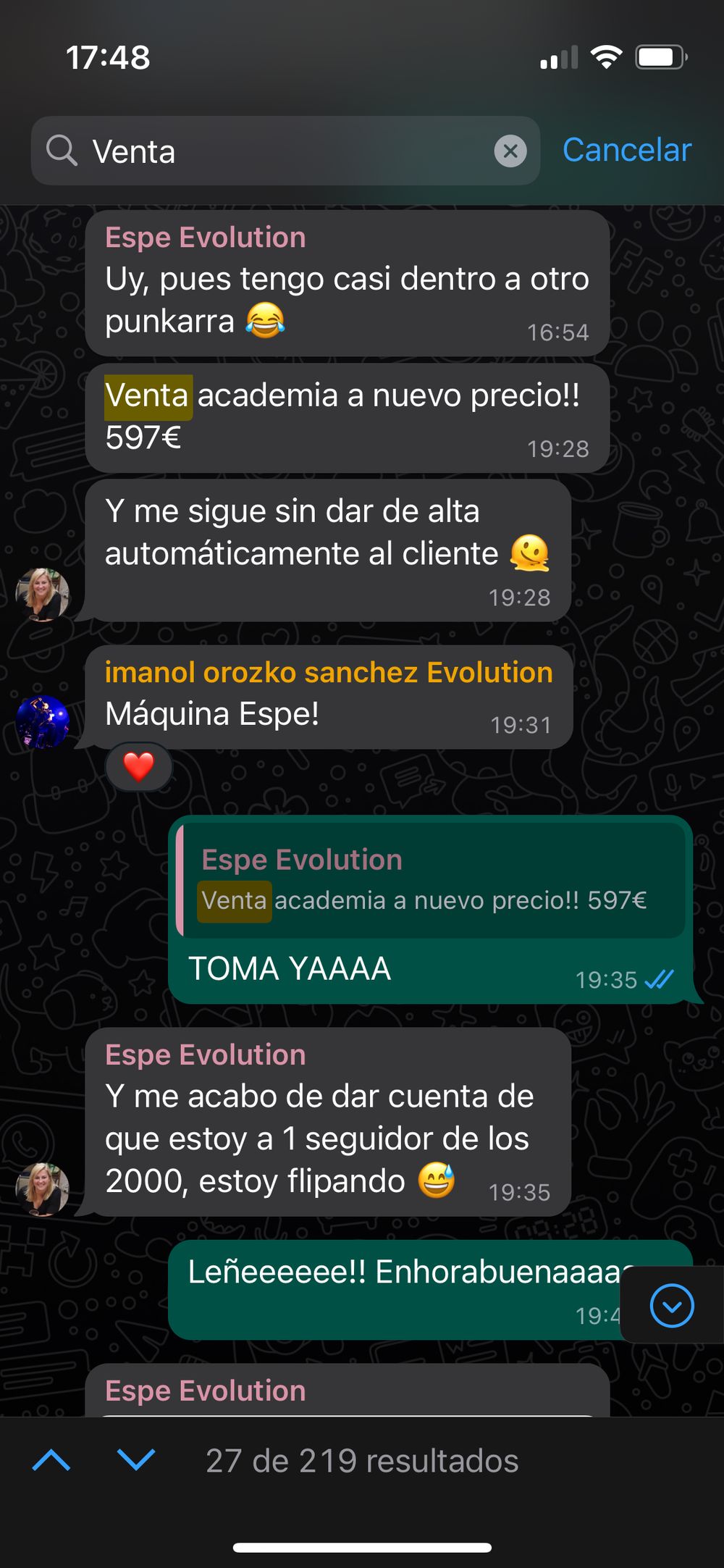Jump to the latest messages
Viewport: 724px width, 1568px height.
(x=672, y=1306)
